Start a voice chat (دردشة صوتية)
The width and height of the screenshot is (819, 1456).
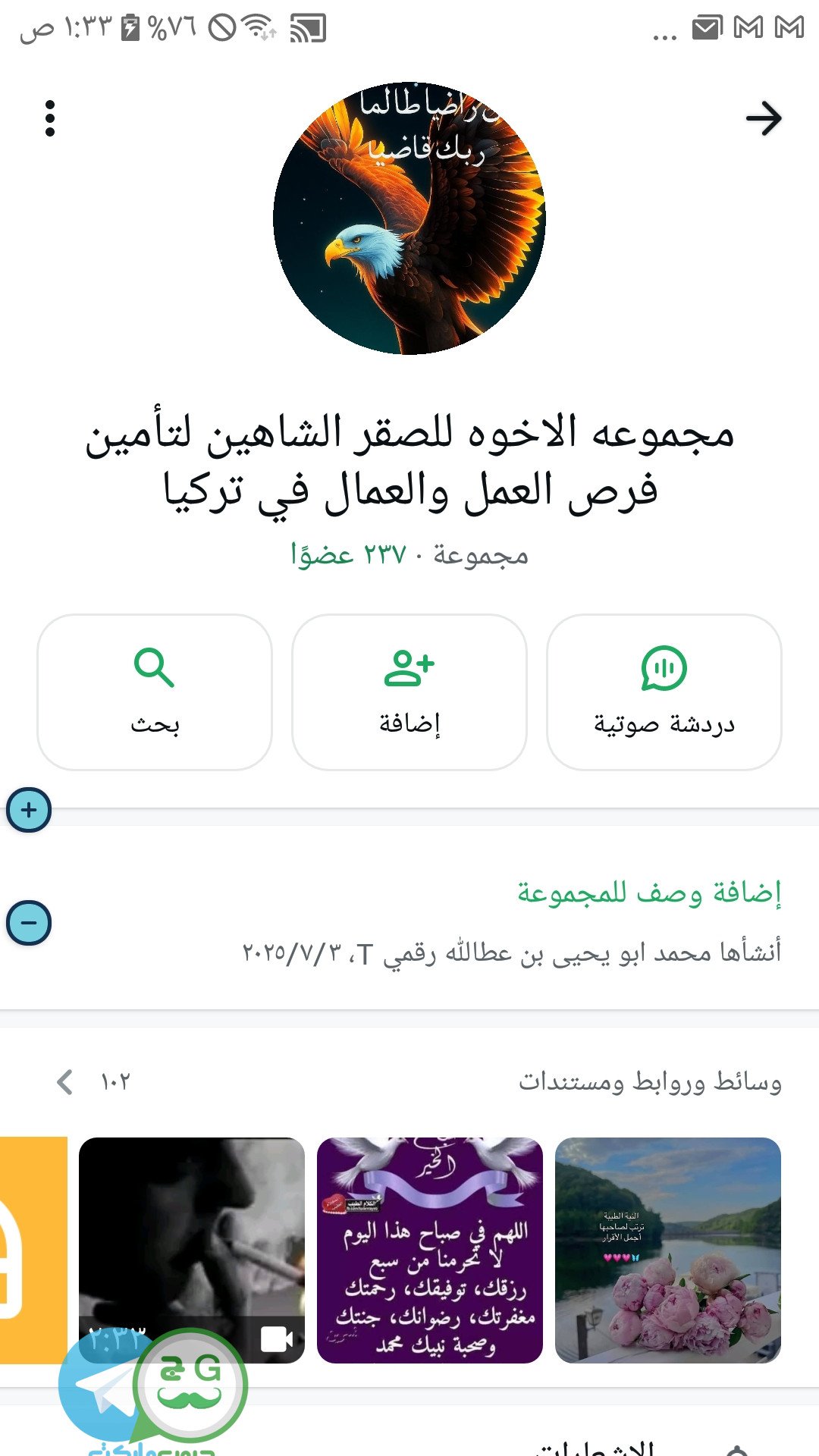click(x=664, y=692)
